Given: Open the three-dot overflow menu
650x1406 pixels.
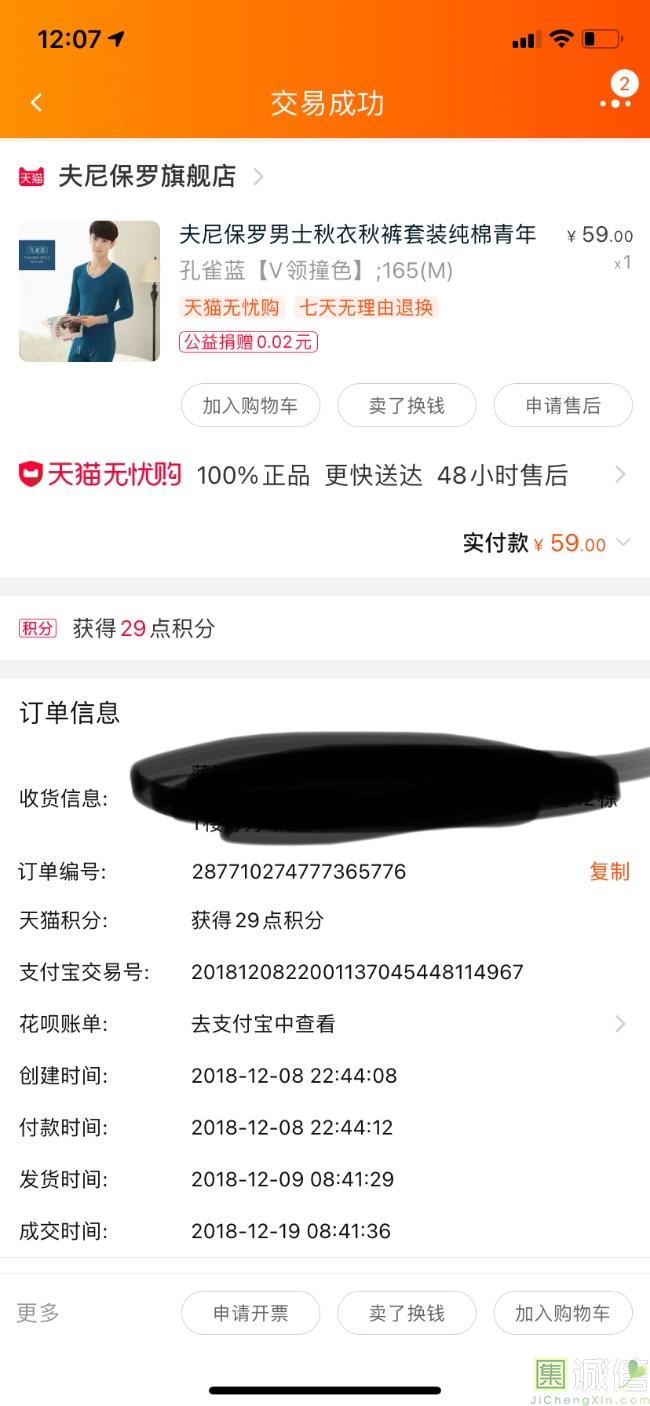Looking at the screenshot, I should 615,102.
